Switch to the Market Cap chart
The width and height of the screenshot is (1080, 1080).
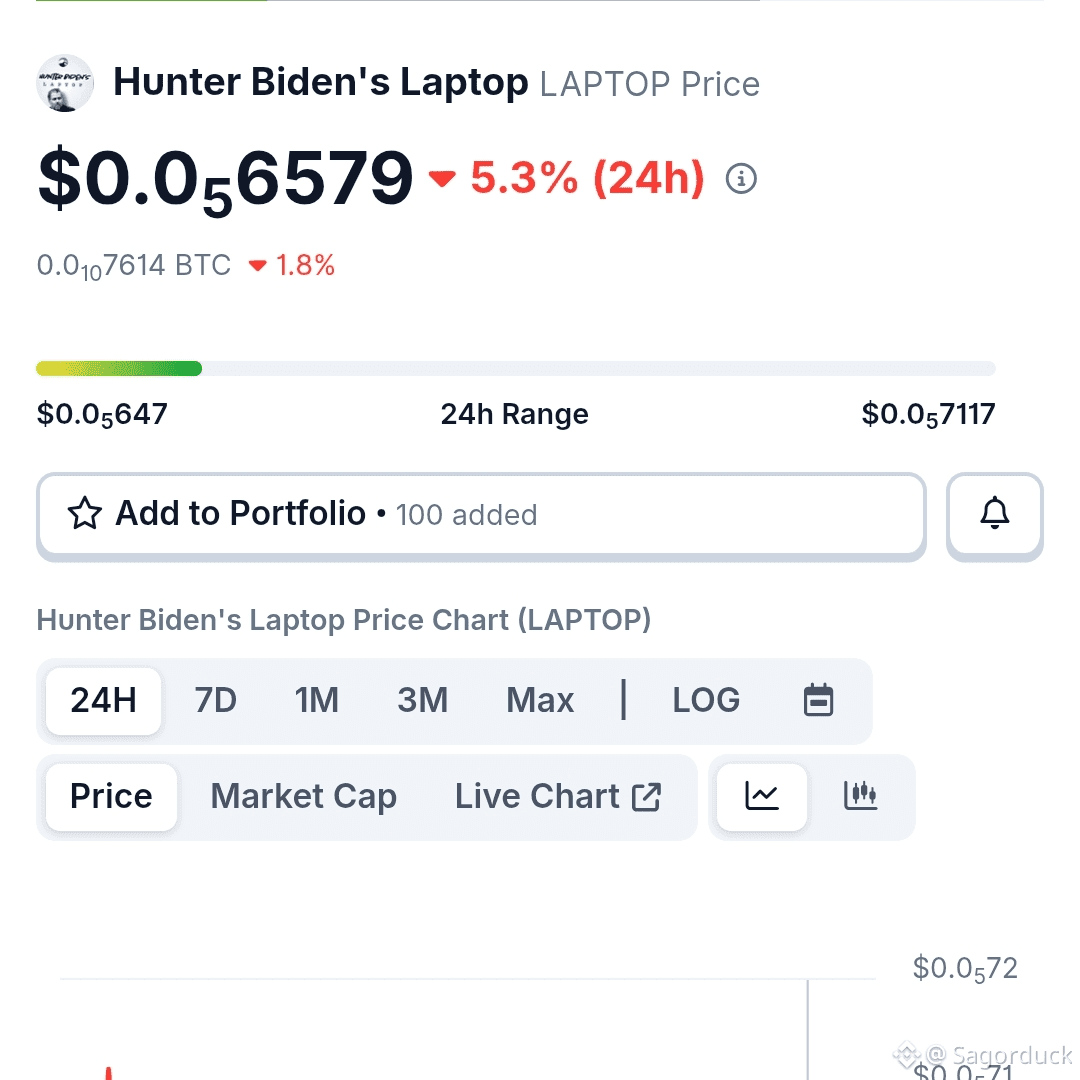pos(303,797)
